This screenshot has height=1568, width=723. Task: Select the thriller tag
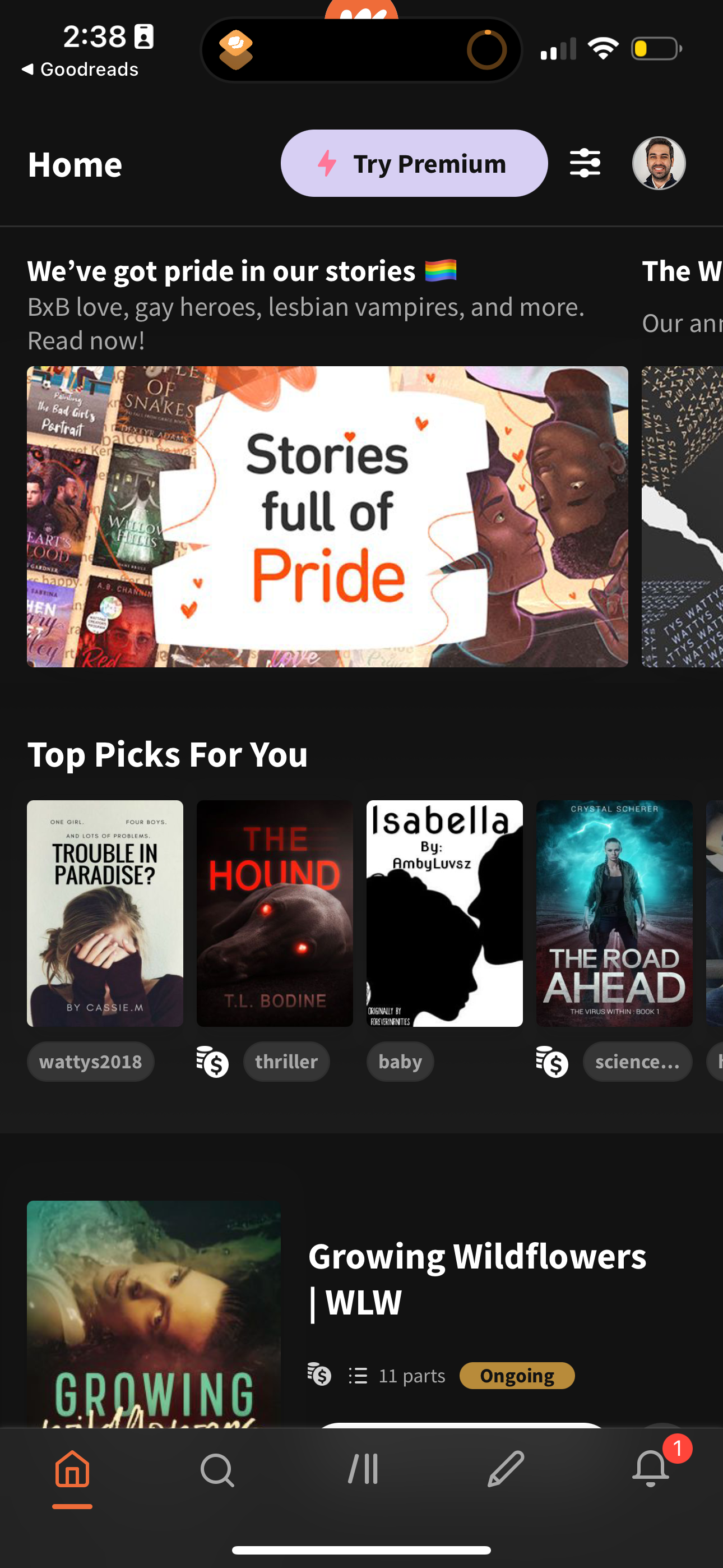click(x=286, y=1061)
